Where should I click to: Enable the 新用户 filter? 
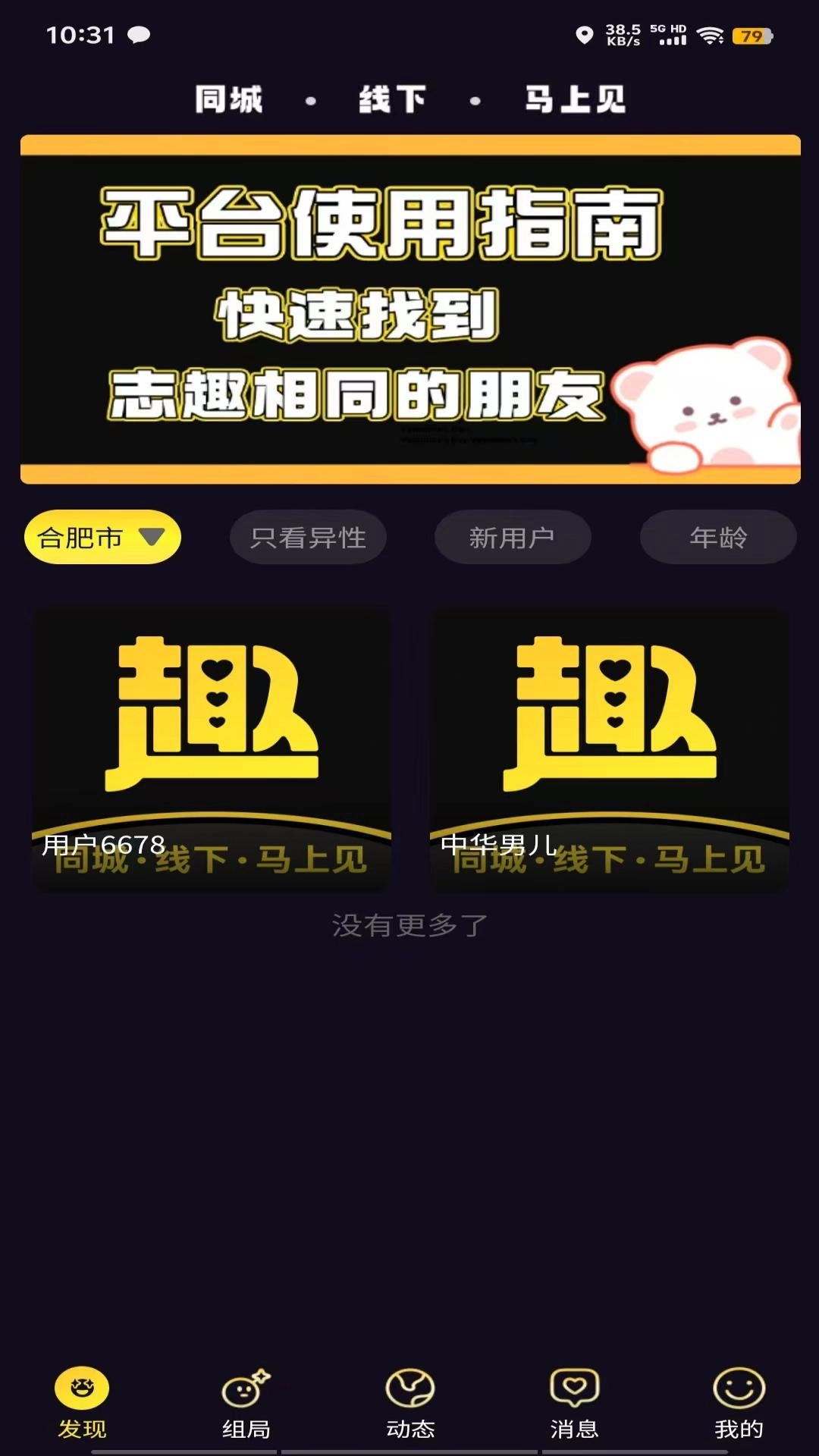click(x=513, y=537)
